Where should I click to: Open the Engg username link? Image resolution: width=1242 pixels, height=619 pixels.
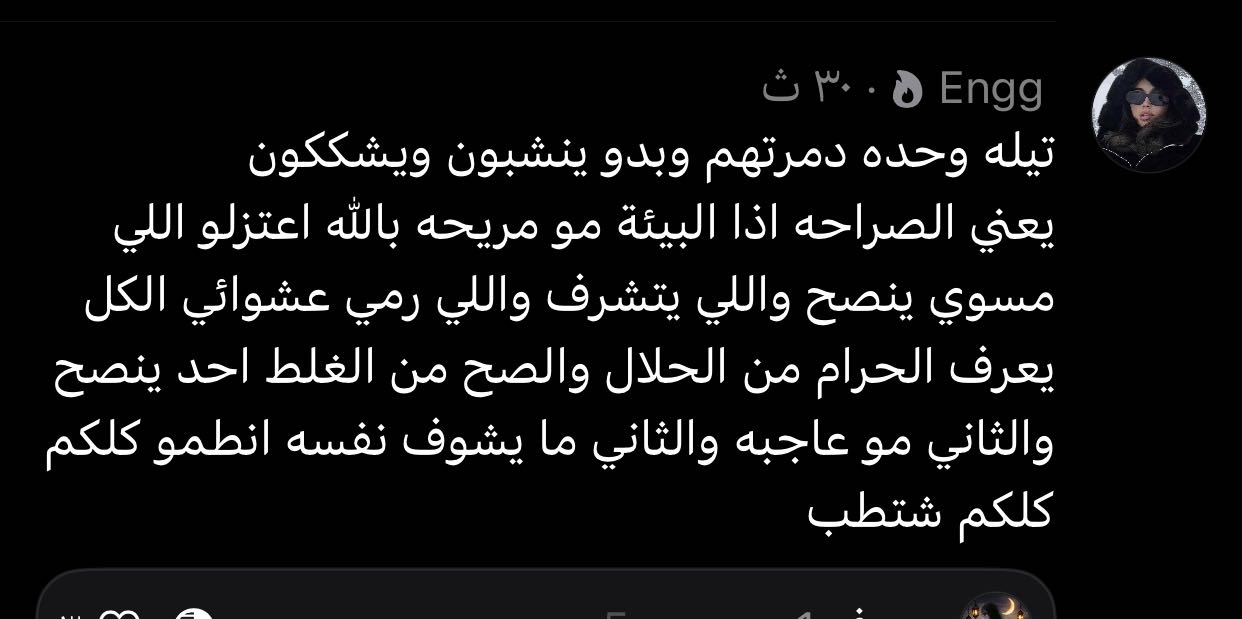coord(991,91)
